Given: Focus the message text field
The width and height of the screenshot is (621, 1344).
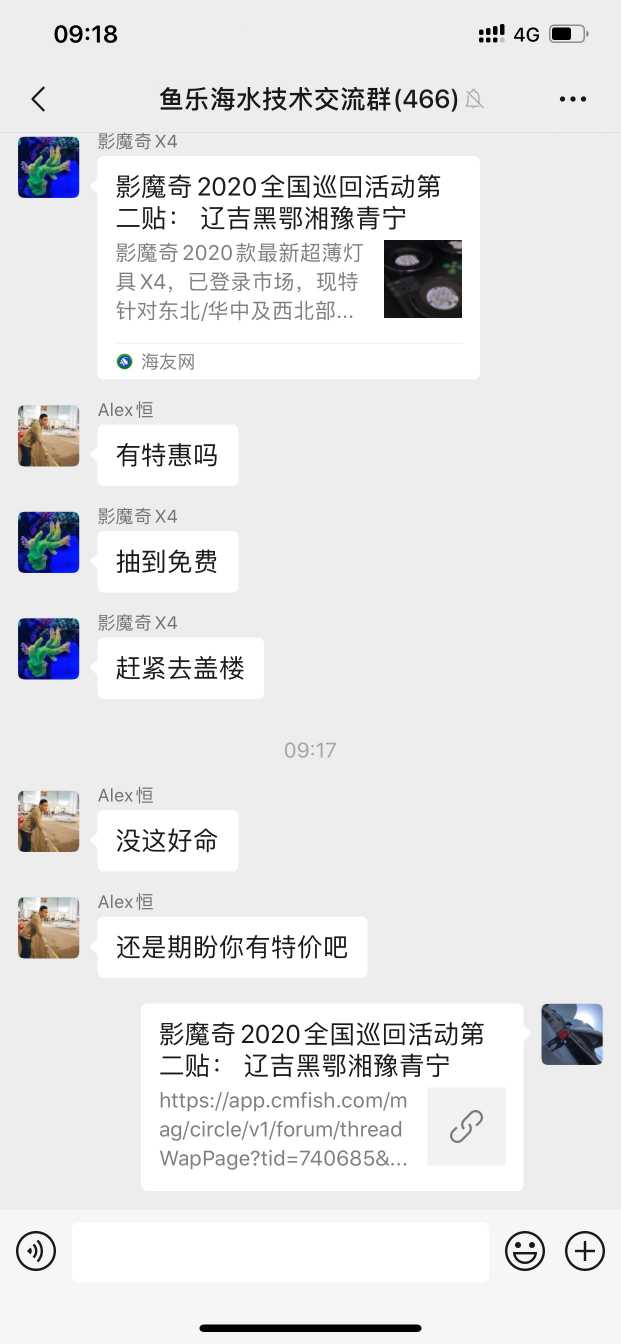Looking at the screenshot, I should click(280, 1251).
